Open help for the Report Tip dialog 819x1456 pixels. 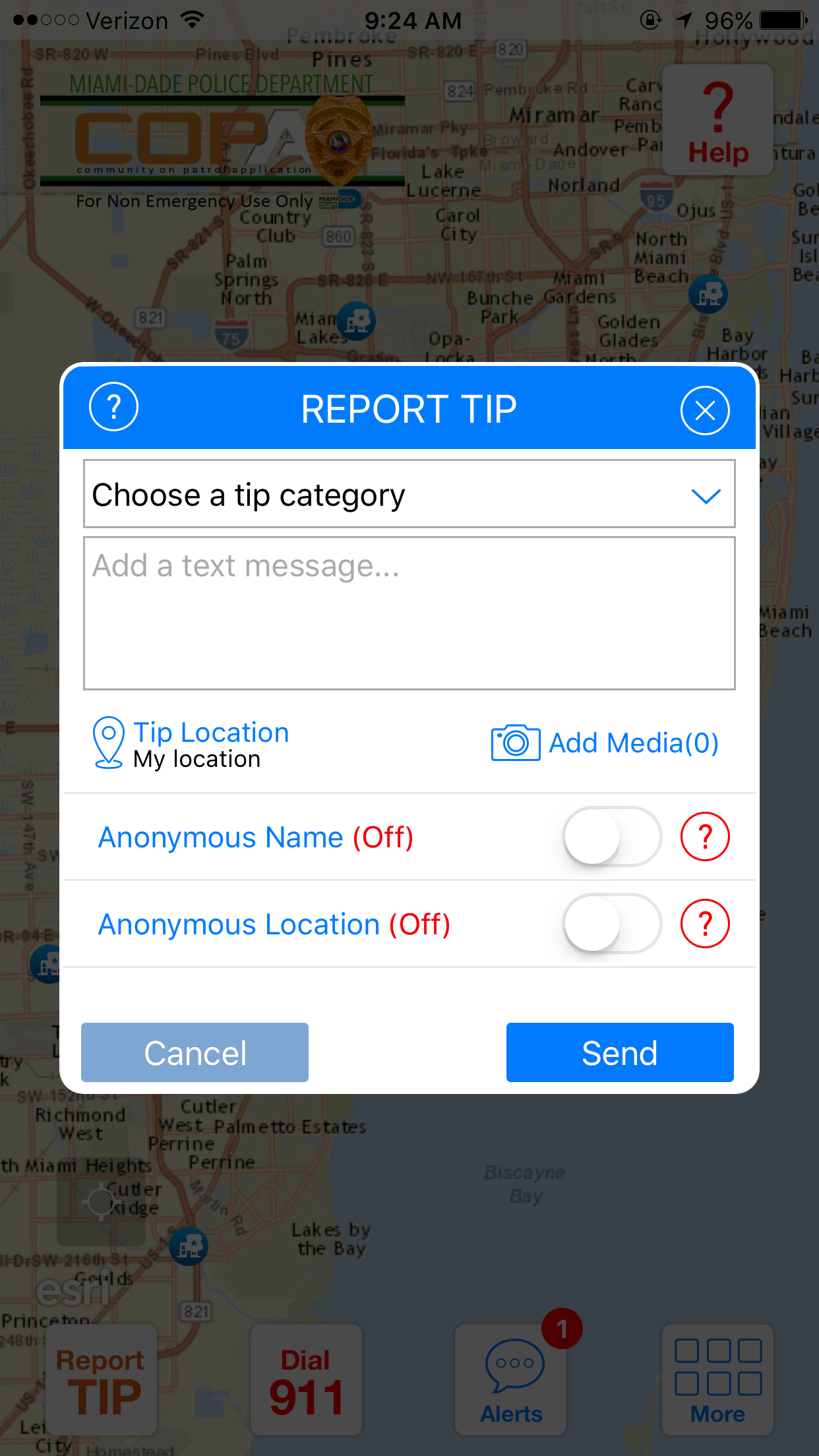(x=113, y=407)
